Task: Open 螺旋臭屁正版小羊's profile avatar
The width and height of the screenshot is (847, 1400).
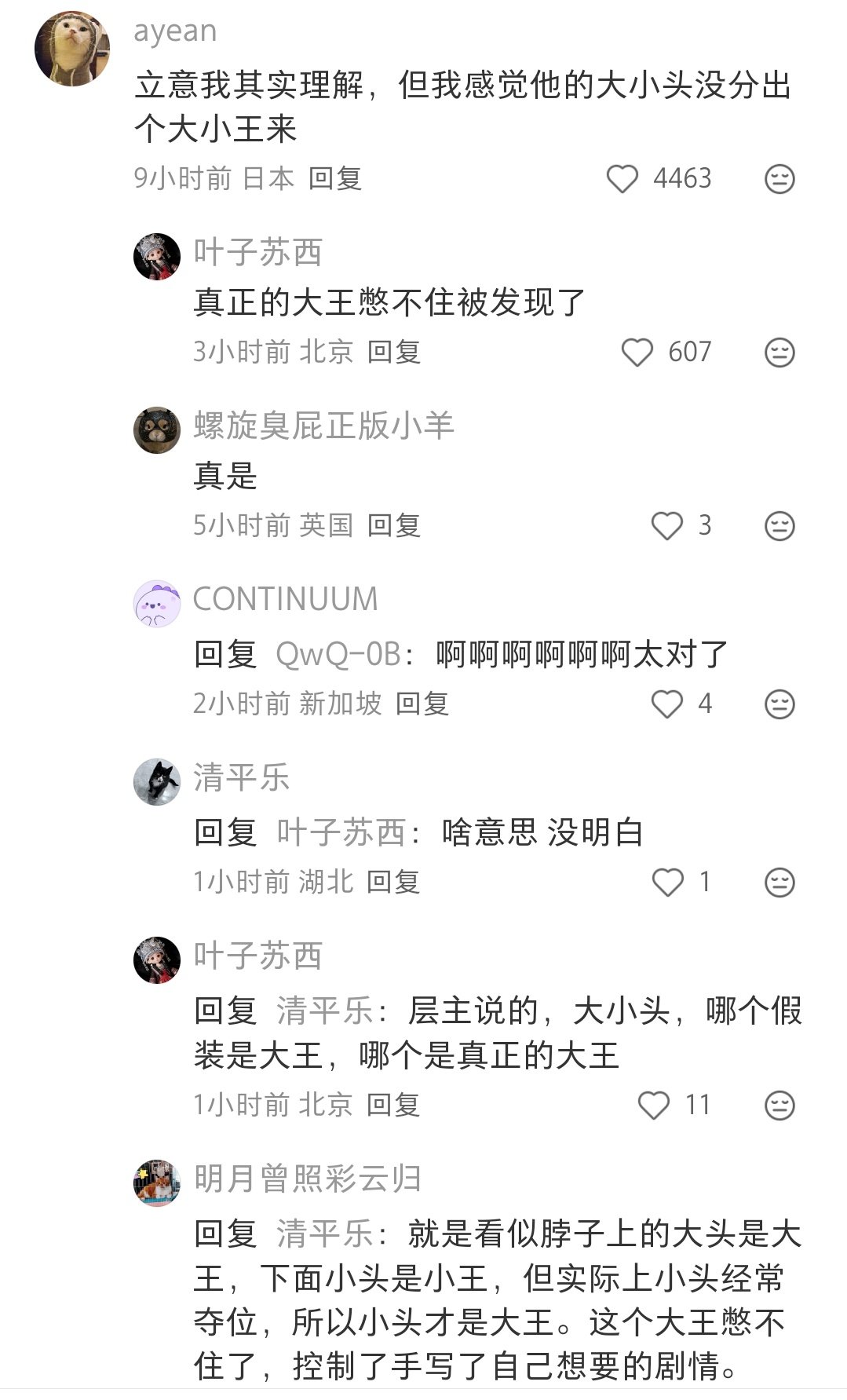Action: coord(157,430)
